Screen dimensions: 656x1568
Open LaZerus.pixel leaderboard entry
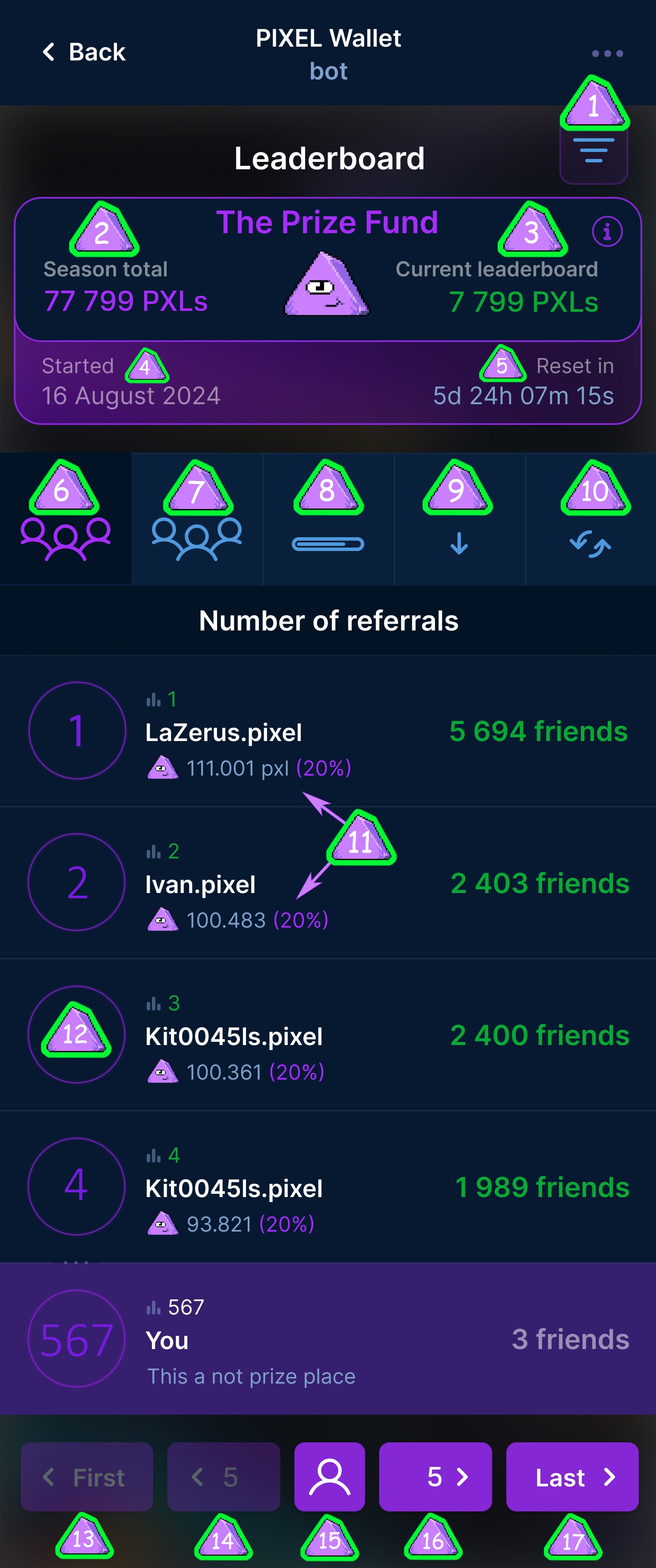click(x=328, y=732)
